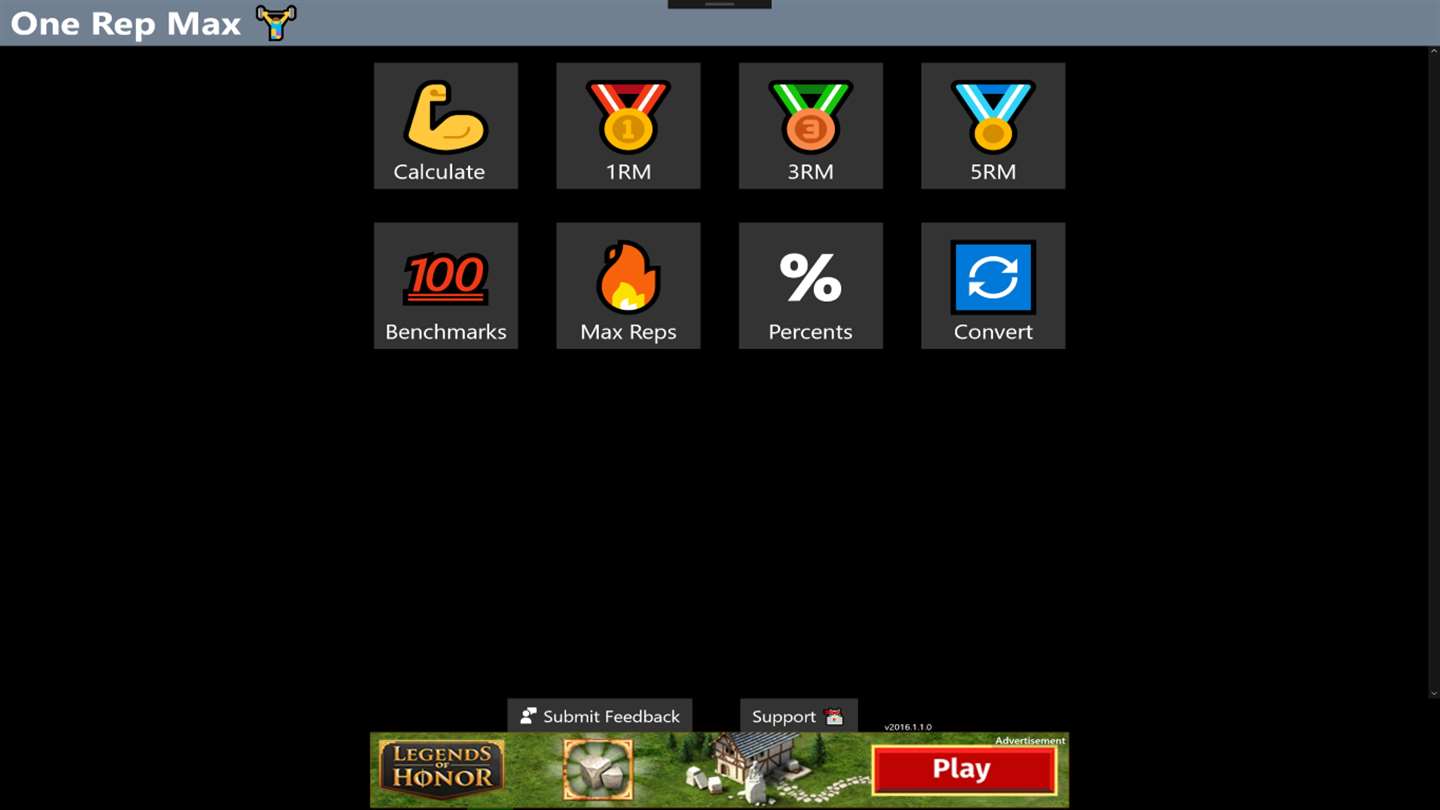The width and height of the screenshot is (1440, 810).
Task: Tap the Submit Feedback button
Action: pos(600,716)
